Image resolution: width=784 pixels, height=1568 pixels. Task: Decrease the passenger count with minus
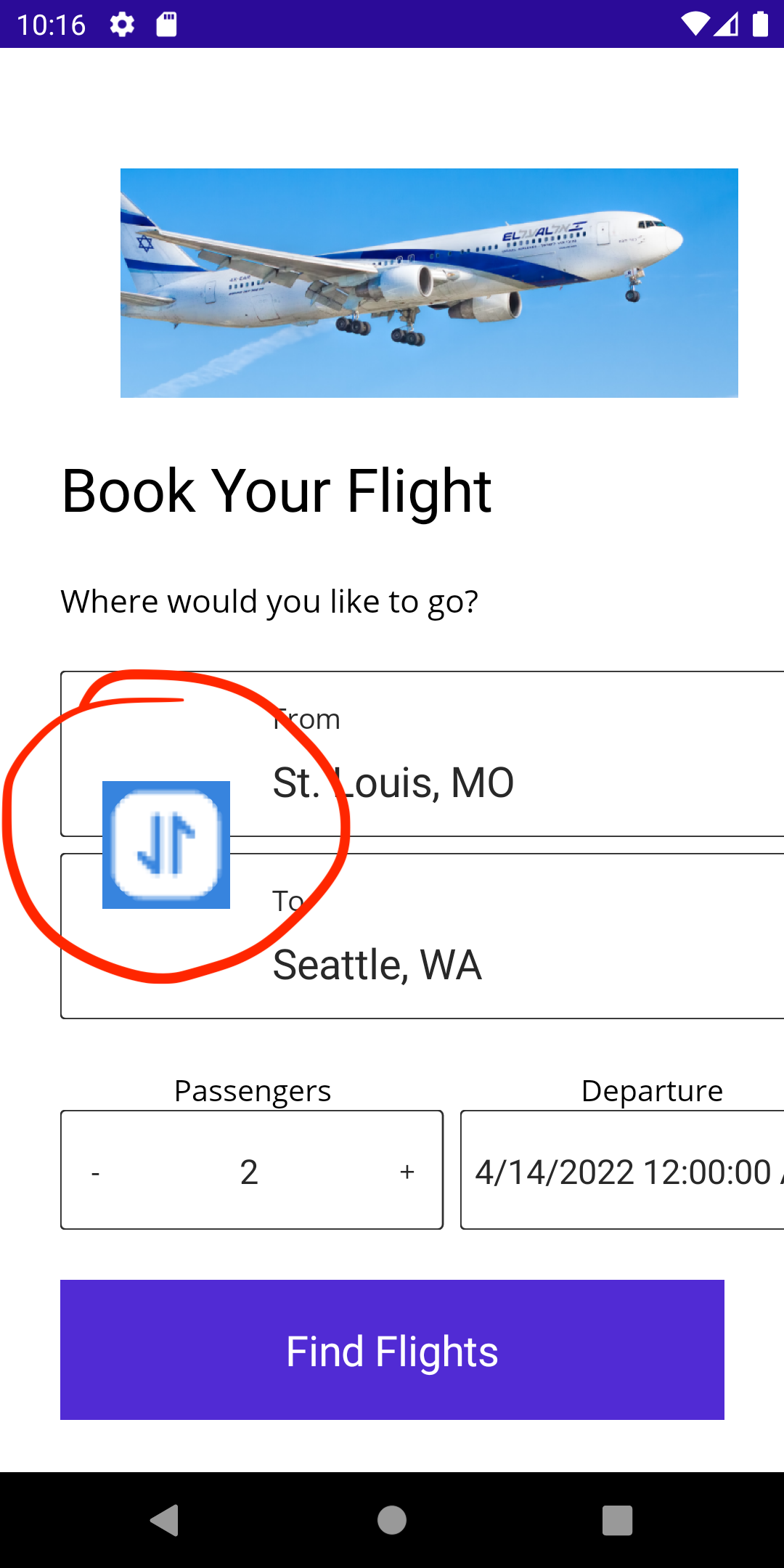(95, 1172)
